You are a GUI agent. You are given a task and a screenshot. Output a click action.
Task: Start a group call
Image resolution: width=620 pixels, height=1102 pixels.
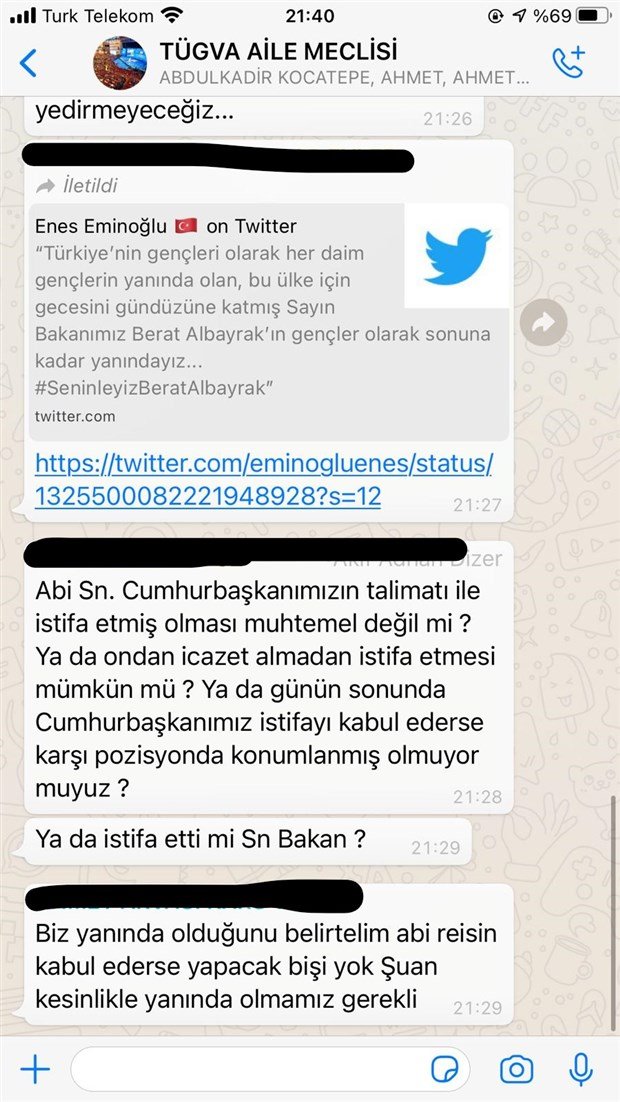pos(570,62)
